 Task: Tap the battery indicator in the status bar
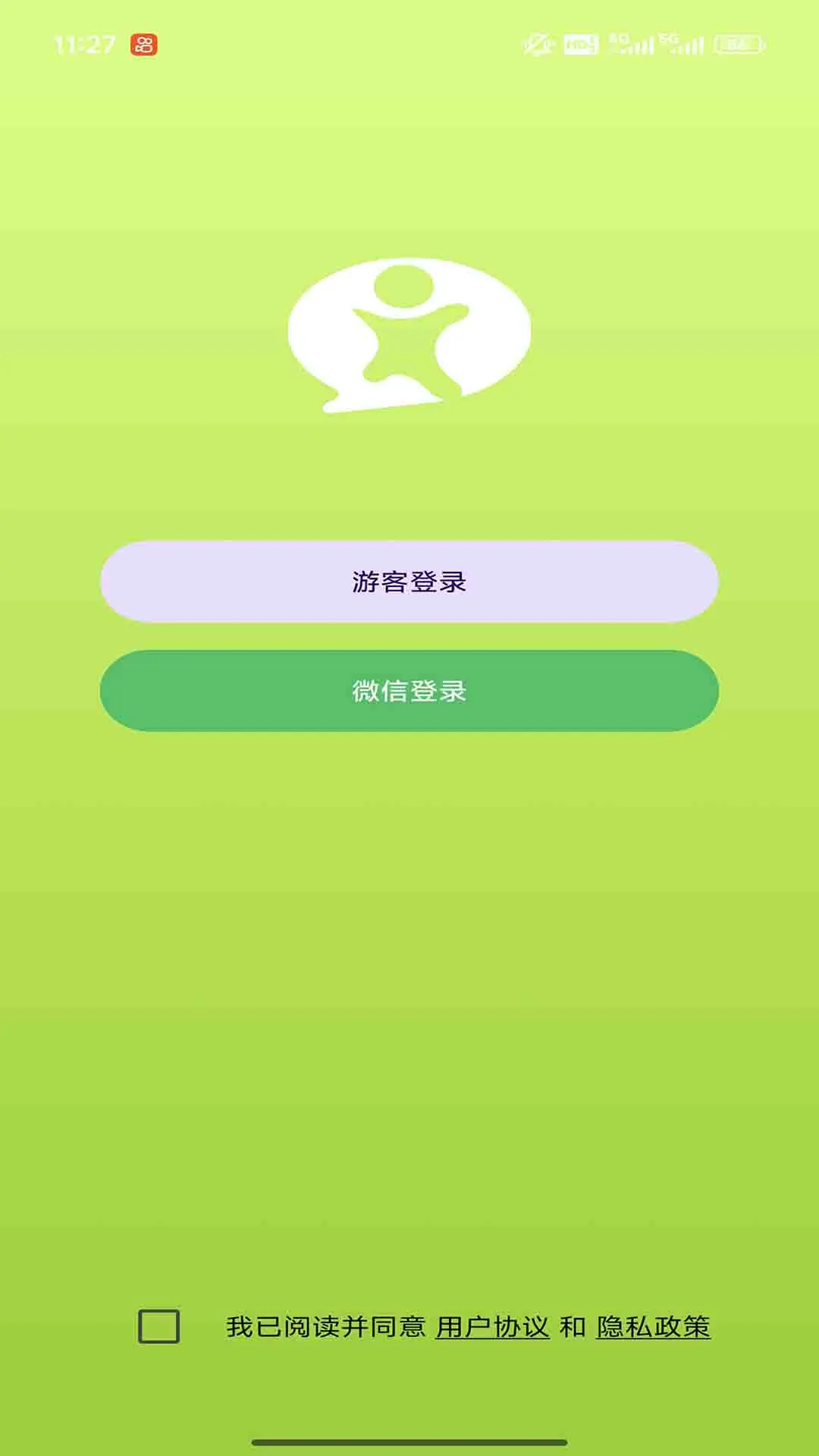737,44
